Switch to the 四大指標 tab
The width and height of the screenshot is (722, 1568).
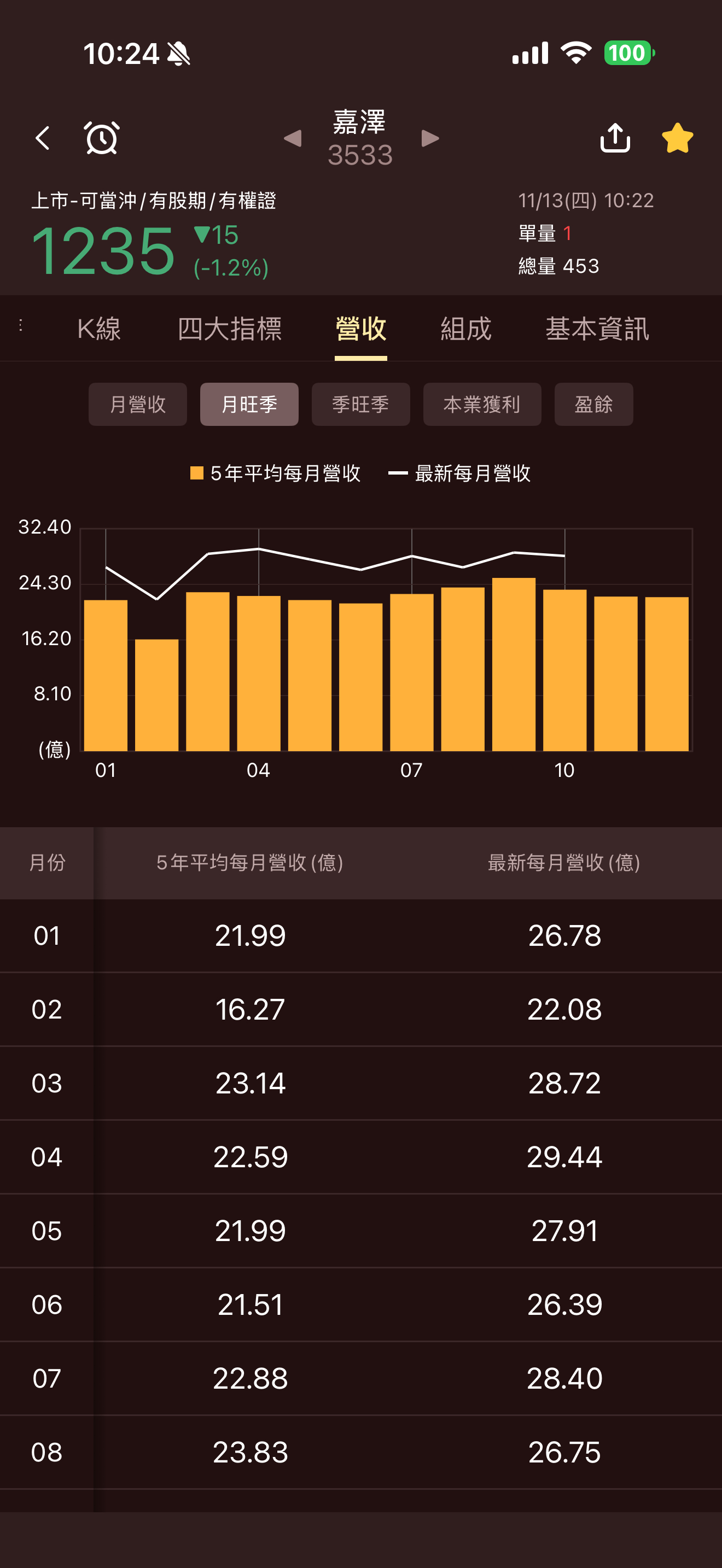(230, 329)
